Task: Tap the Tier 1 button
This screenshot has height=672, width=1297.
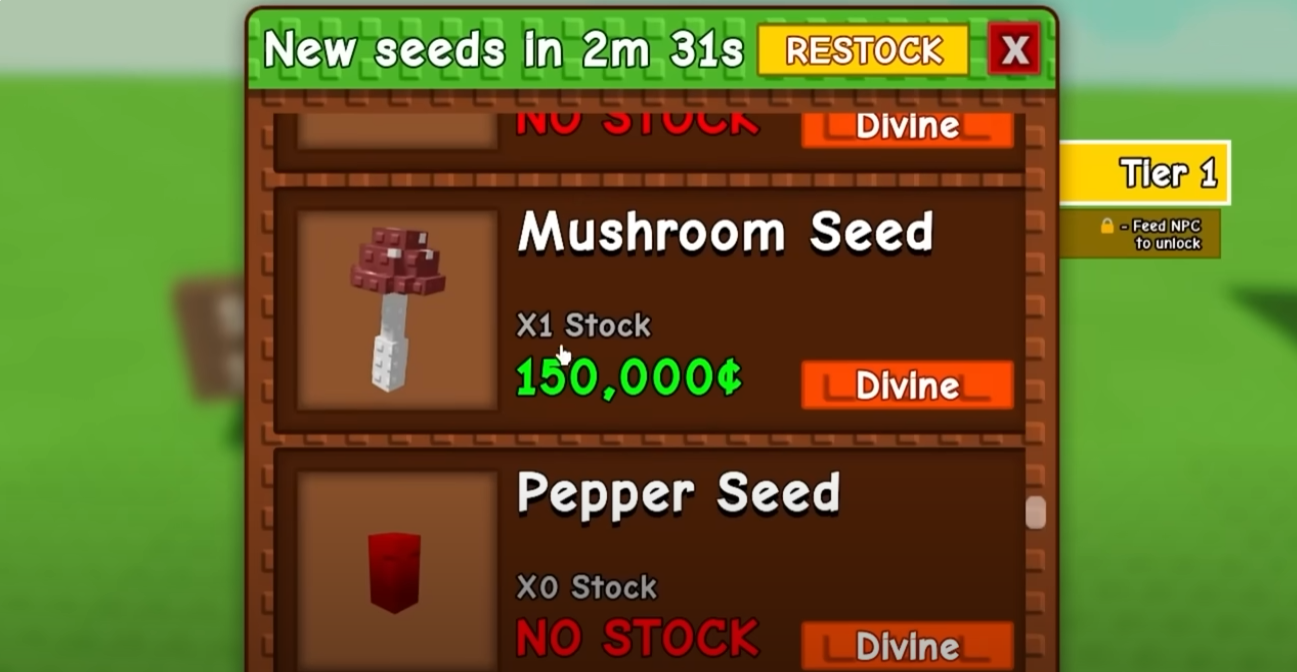Action: pos(1145,173)
